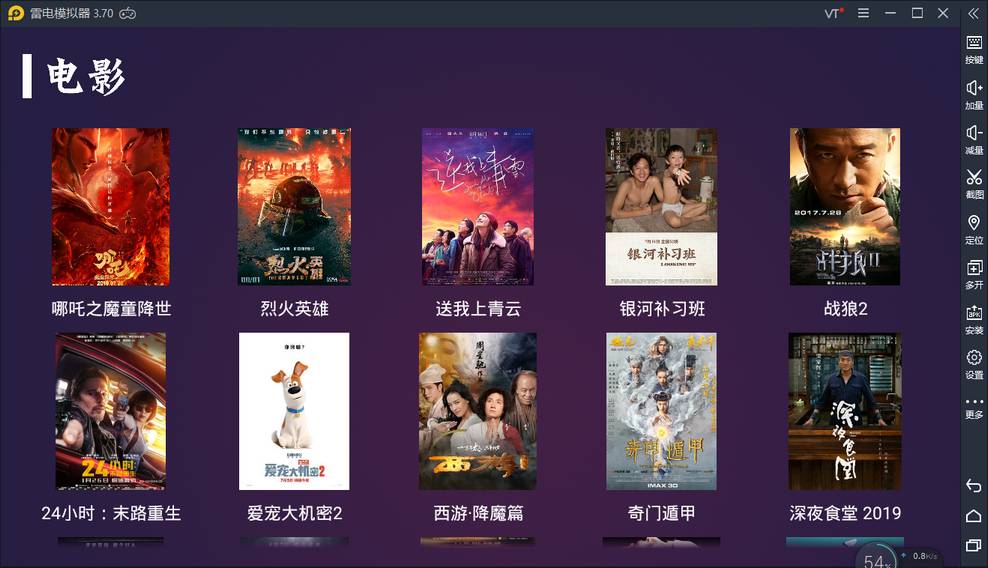
Task: Open the 战狼2 movie card
Action: pyautogui.click(x=845, y=207)
